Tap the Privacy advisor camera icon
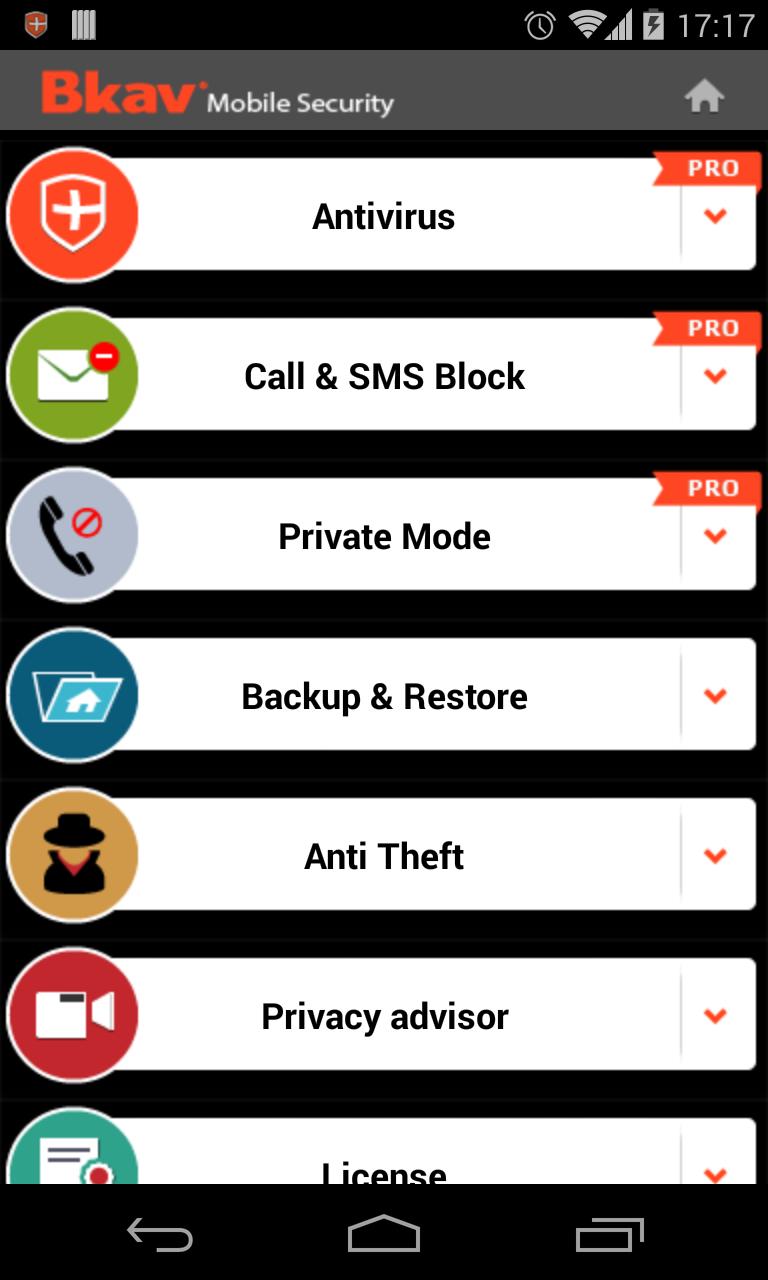This screenshot has height=1280, width=768. pos(73,1015)
